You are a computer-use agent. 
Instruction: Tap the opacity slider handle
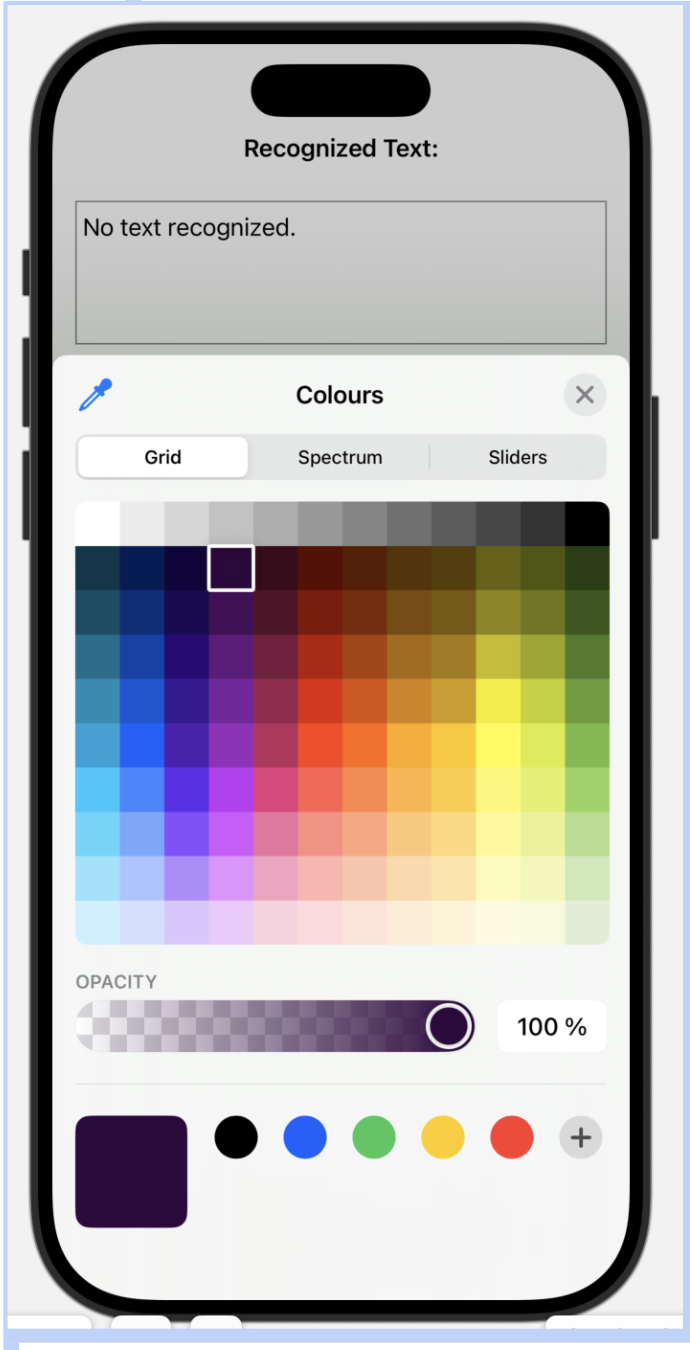pos(449,1026)
